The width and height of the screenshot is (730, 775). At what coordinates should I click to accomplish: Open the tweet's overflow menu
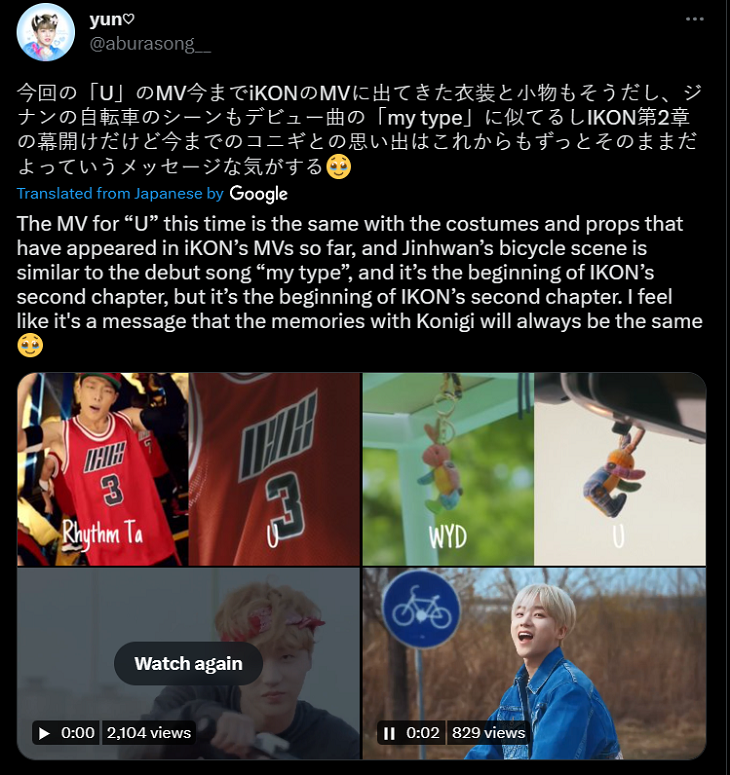click(x=694, y=19)
